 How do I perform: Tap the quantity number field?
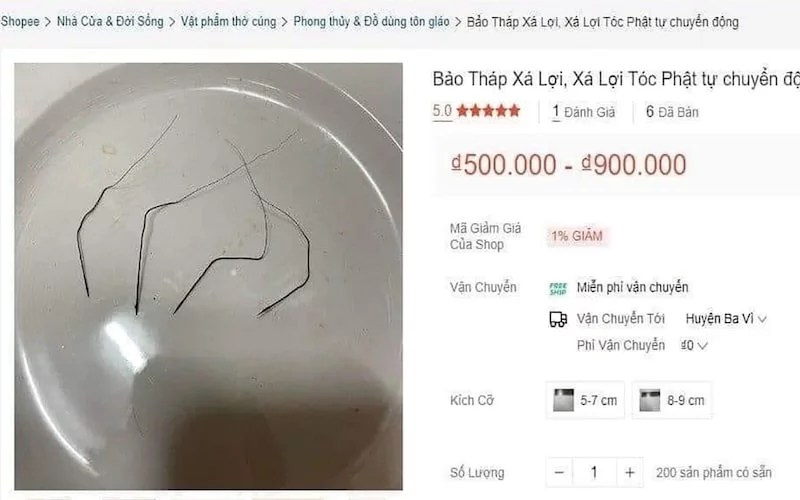point(594,472)
